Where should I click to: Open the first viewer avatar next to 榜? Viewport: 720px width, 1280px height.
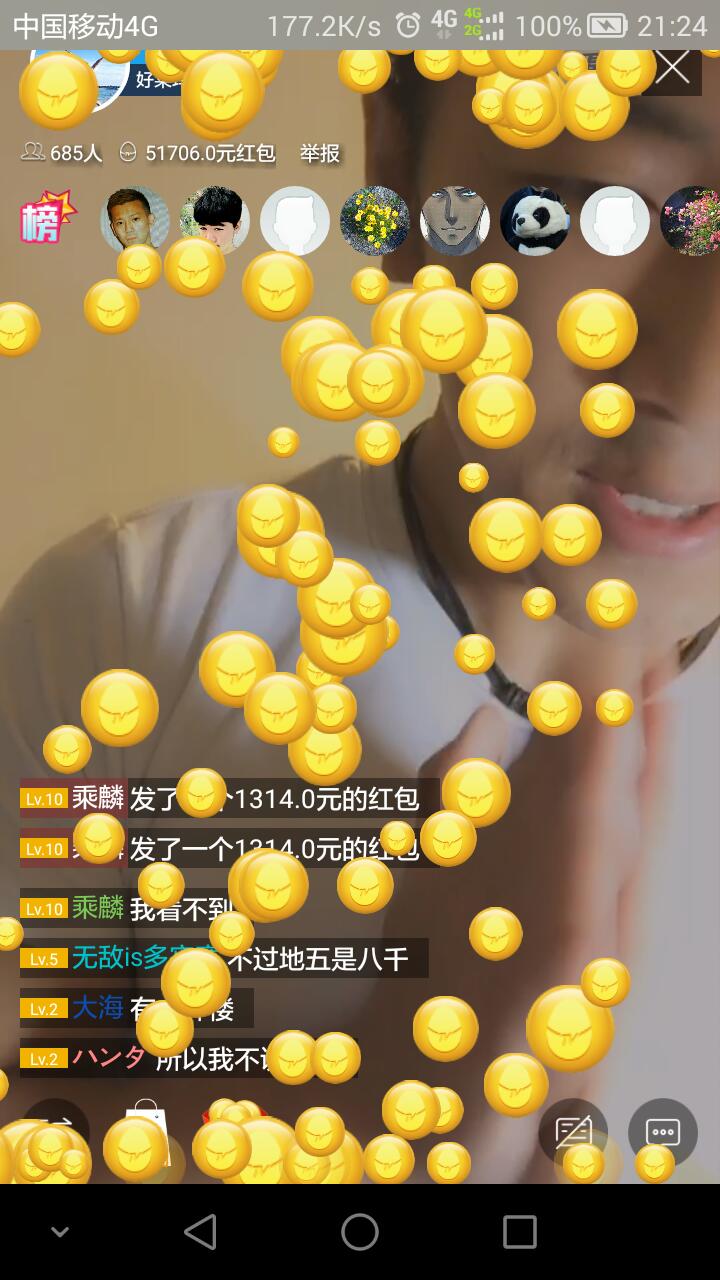click(x=135, y=220)
